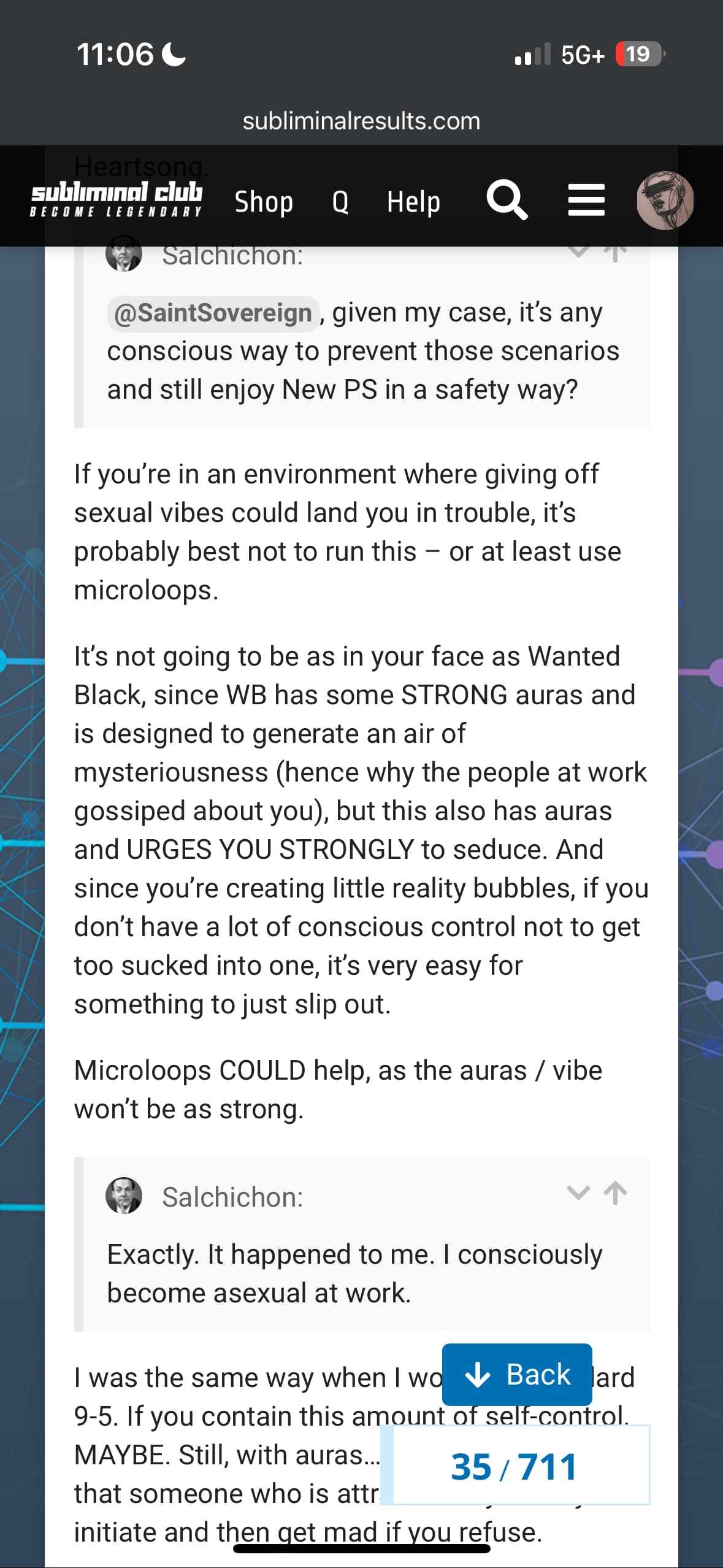Expand the lower Salchichon quote
The height and width of the screenshot is (1568, 723).
coord(578,1192)
